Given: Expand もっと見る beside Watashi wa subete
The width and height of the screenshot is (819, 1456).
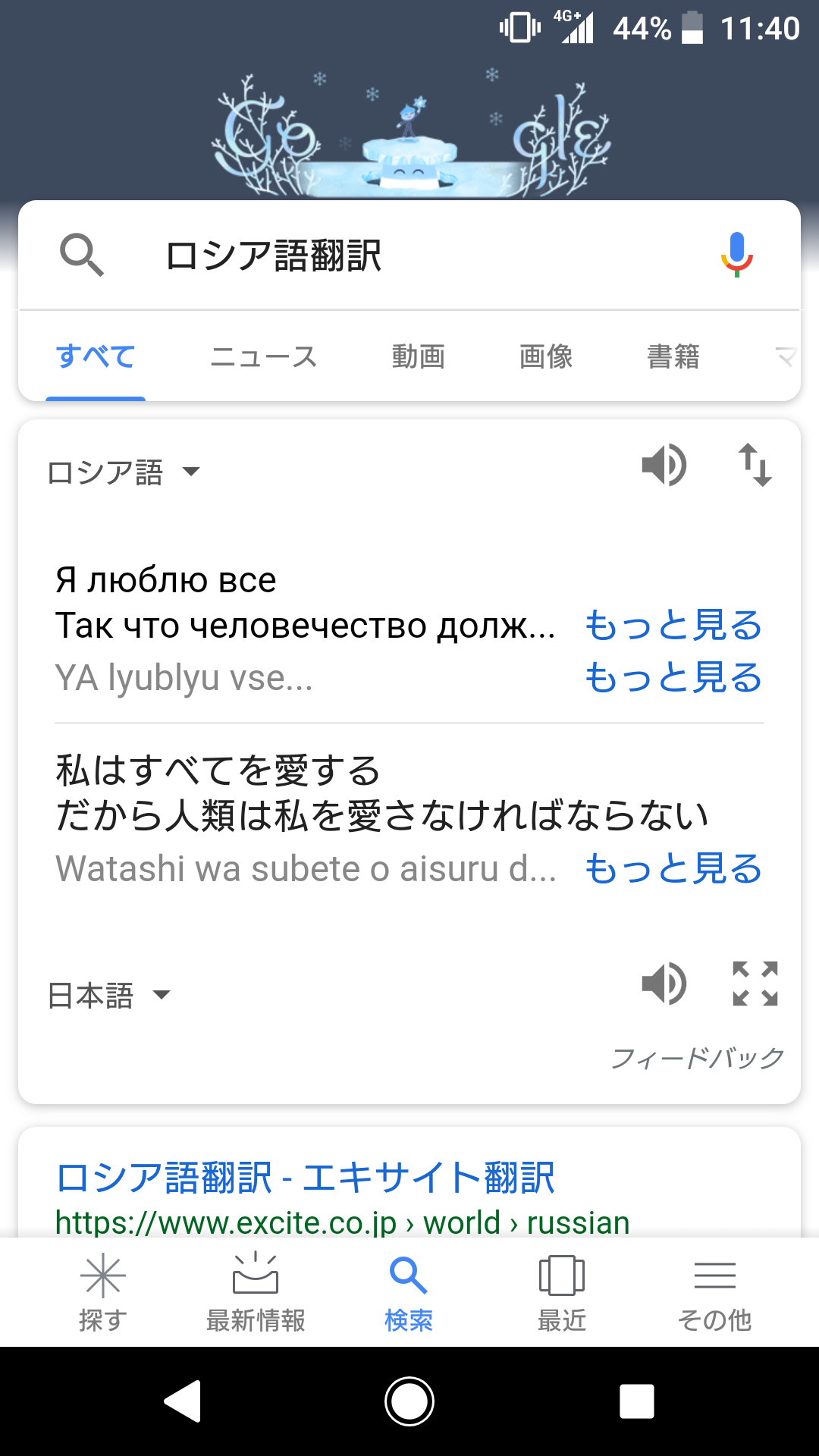Looking at the screenshot, I should coord(673,869).
